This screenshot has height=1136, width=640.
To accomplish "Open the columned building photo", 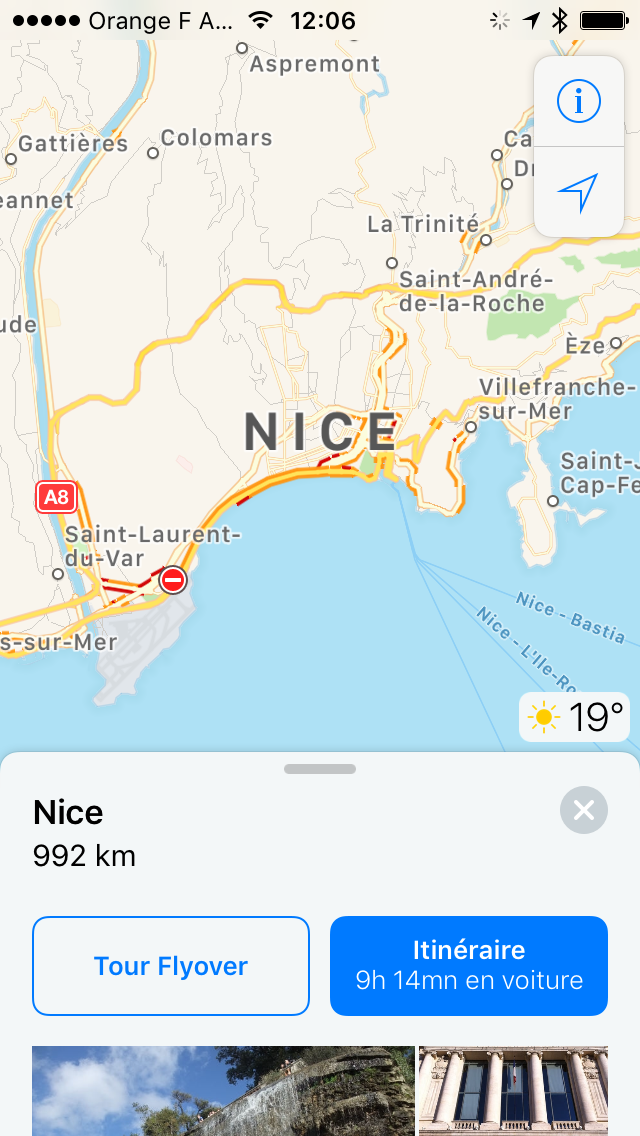I will [x=513, y=1090].
